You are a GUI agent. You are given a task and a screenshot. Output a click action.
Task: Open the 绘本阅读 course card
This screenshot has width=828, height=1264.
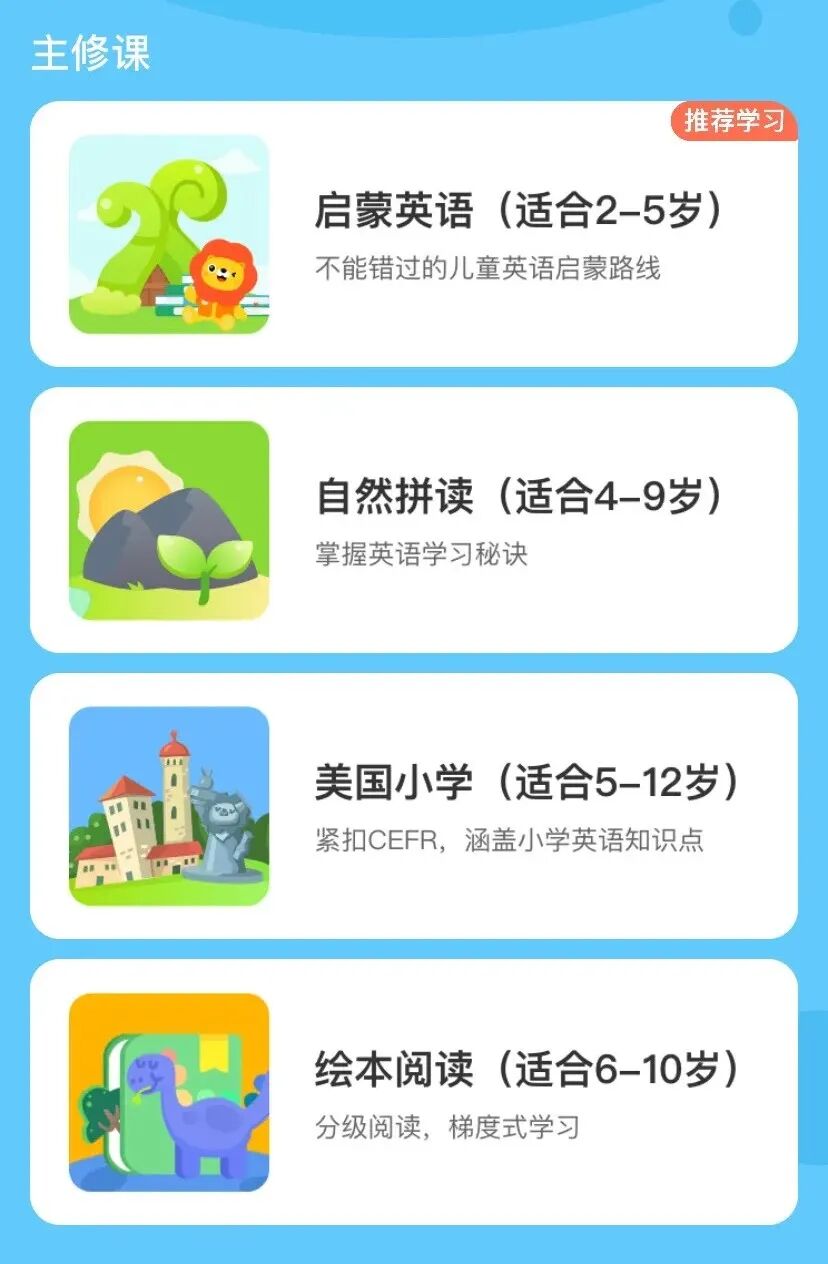pos(414,1092)
